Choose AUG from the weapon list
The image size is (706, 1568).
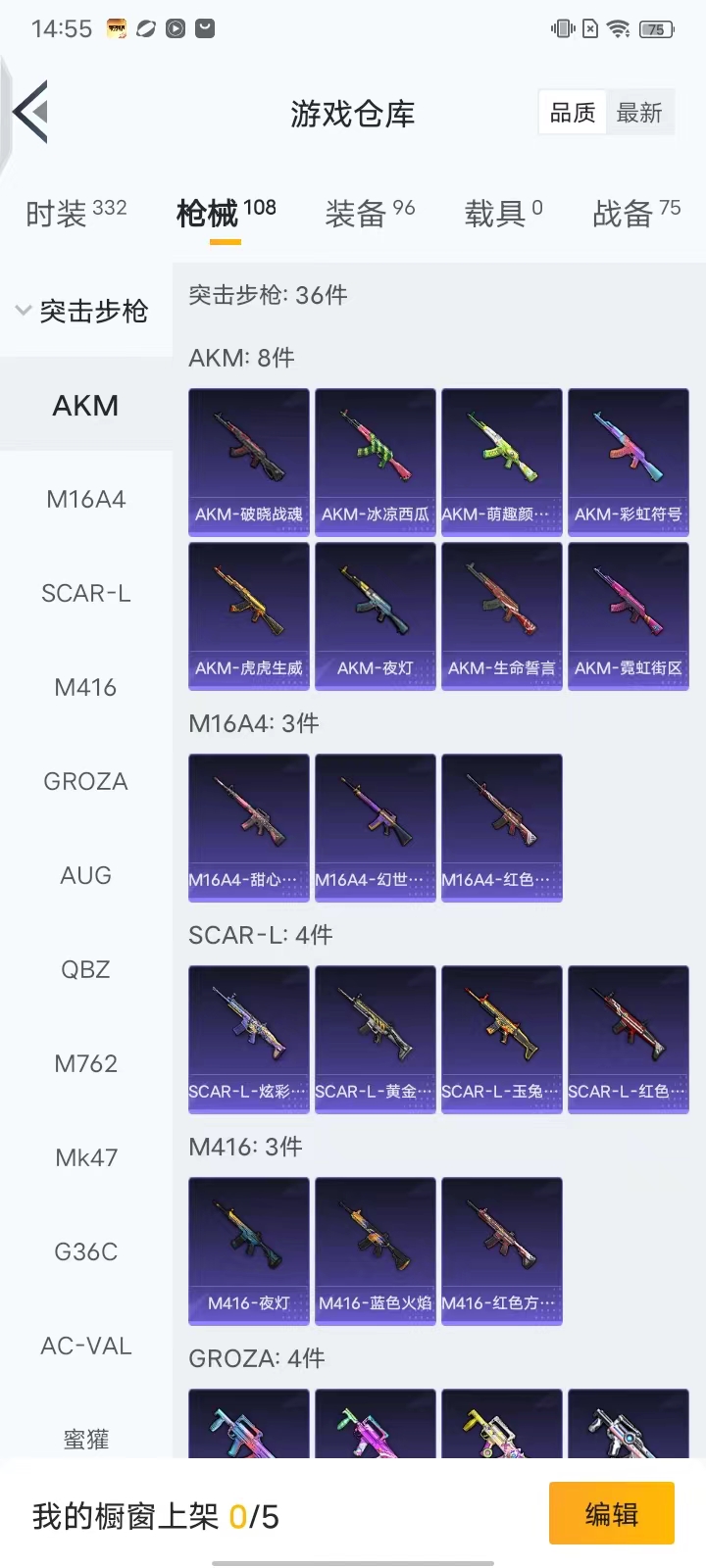(x=86, y=876)
